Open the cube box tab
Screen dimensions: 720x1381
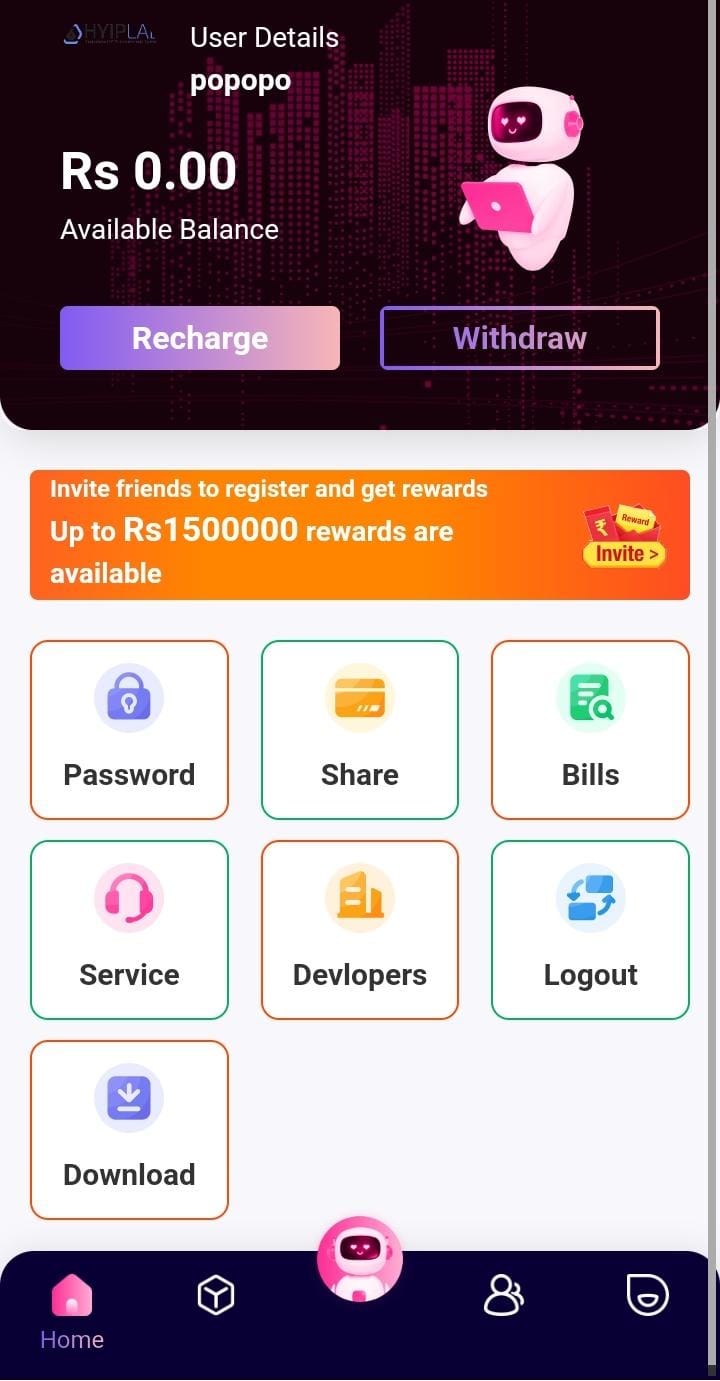tap(216, 1296)
